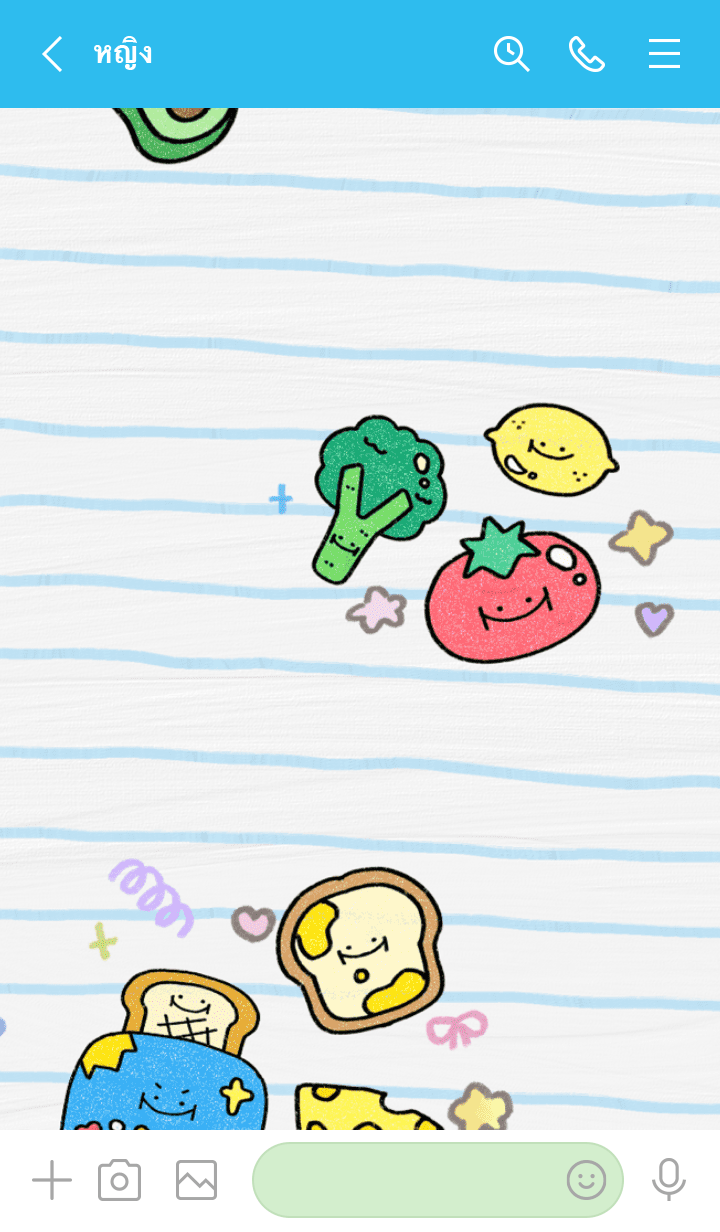
Task: Start a voice call with หญิง
Action: pos(587,54)
